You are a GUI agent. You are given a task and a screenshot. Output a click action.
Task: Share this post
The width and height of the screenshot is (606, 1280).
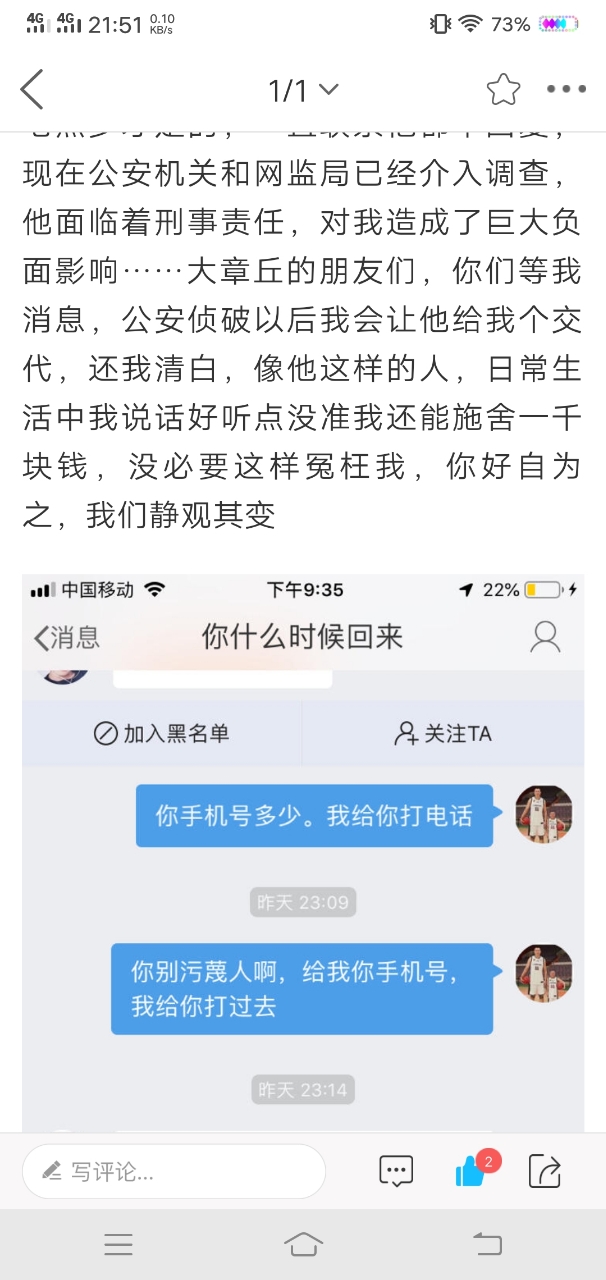point(545,1171)
